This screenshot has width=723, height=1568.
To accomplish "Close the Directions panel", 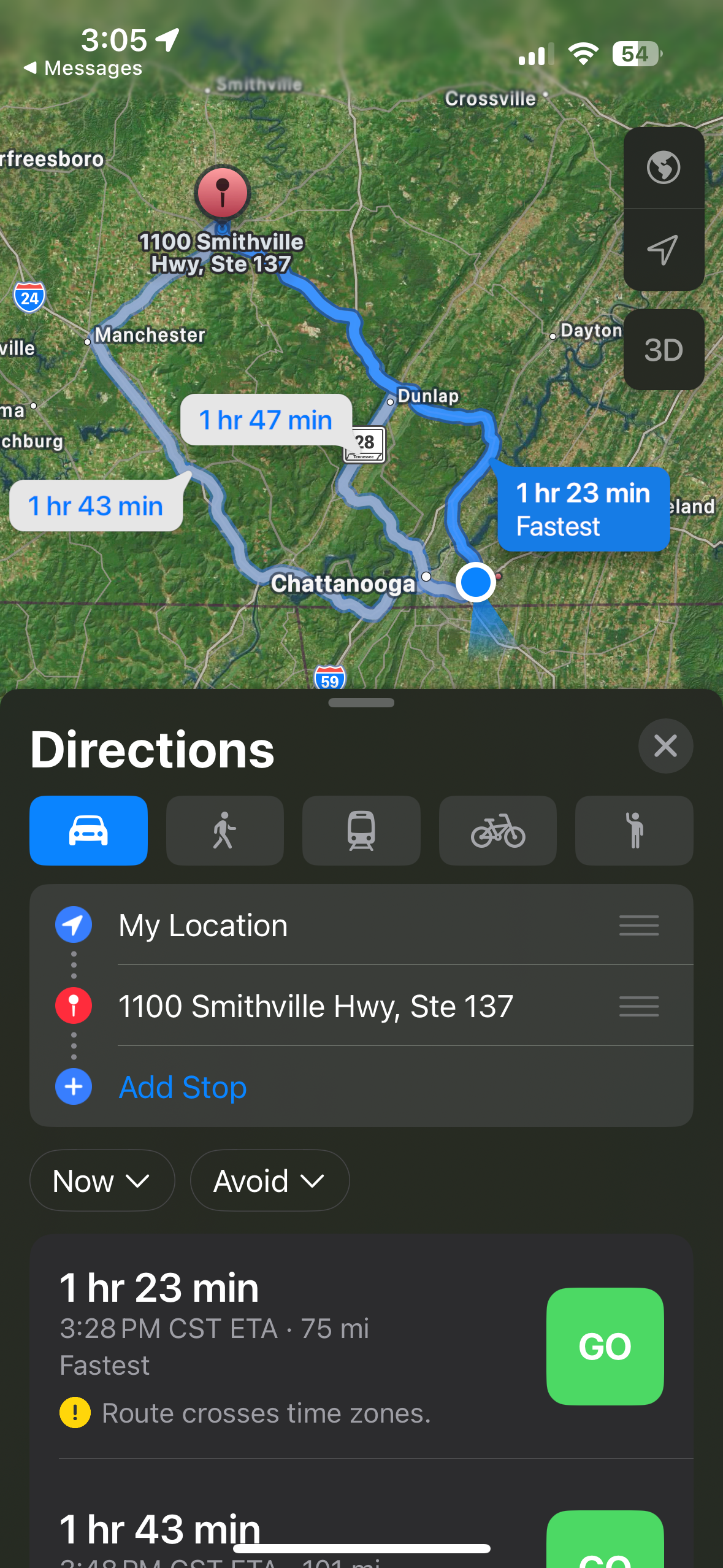I will [665, 745].
